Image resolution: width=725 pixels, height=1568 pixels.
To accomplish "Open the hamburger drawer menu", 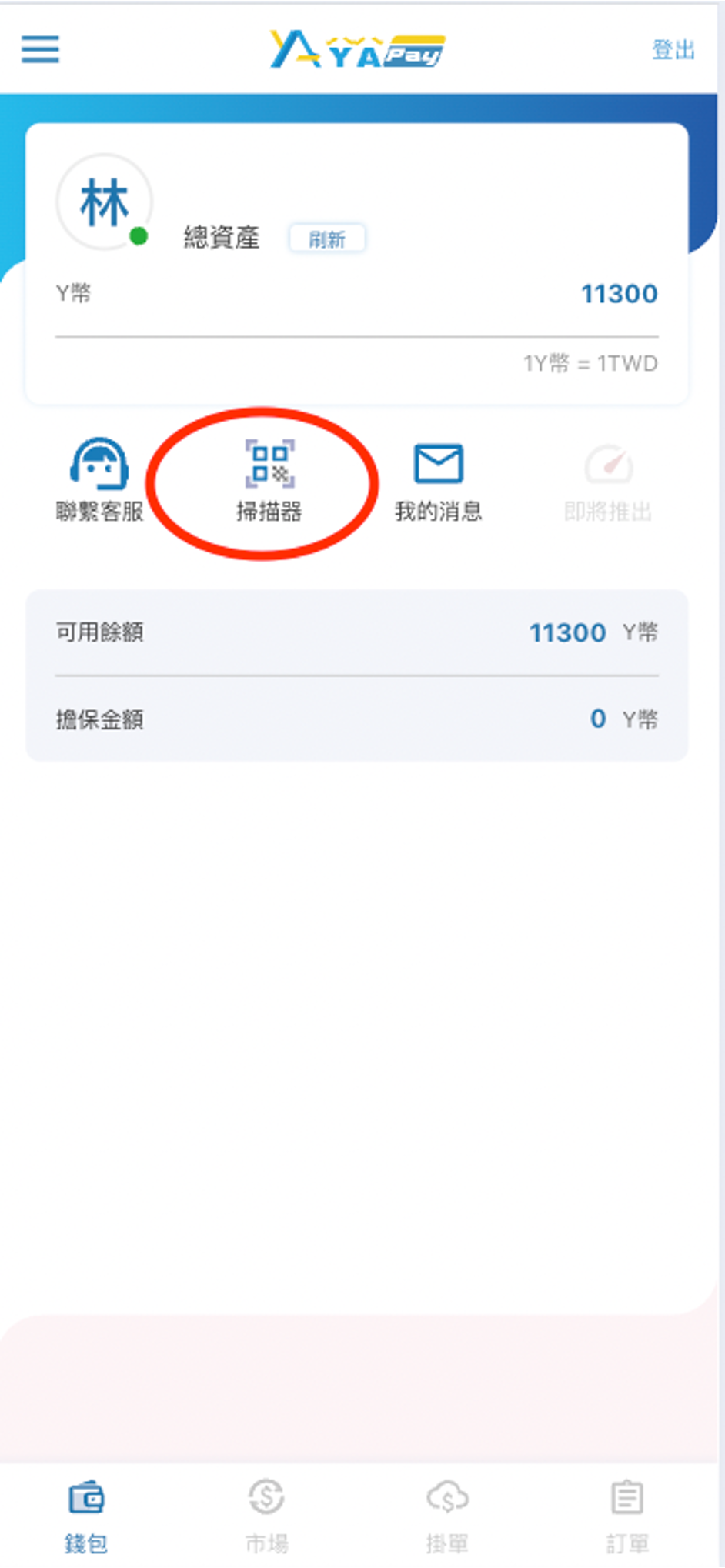I will point(40,49).
